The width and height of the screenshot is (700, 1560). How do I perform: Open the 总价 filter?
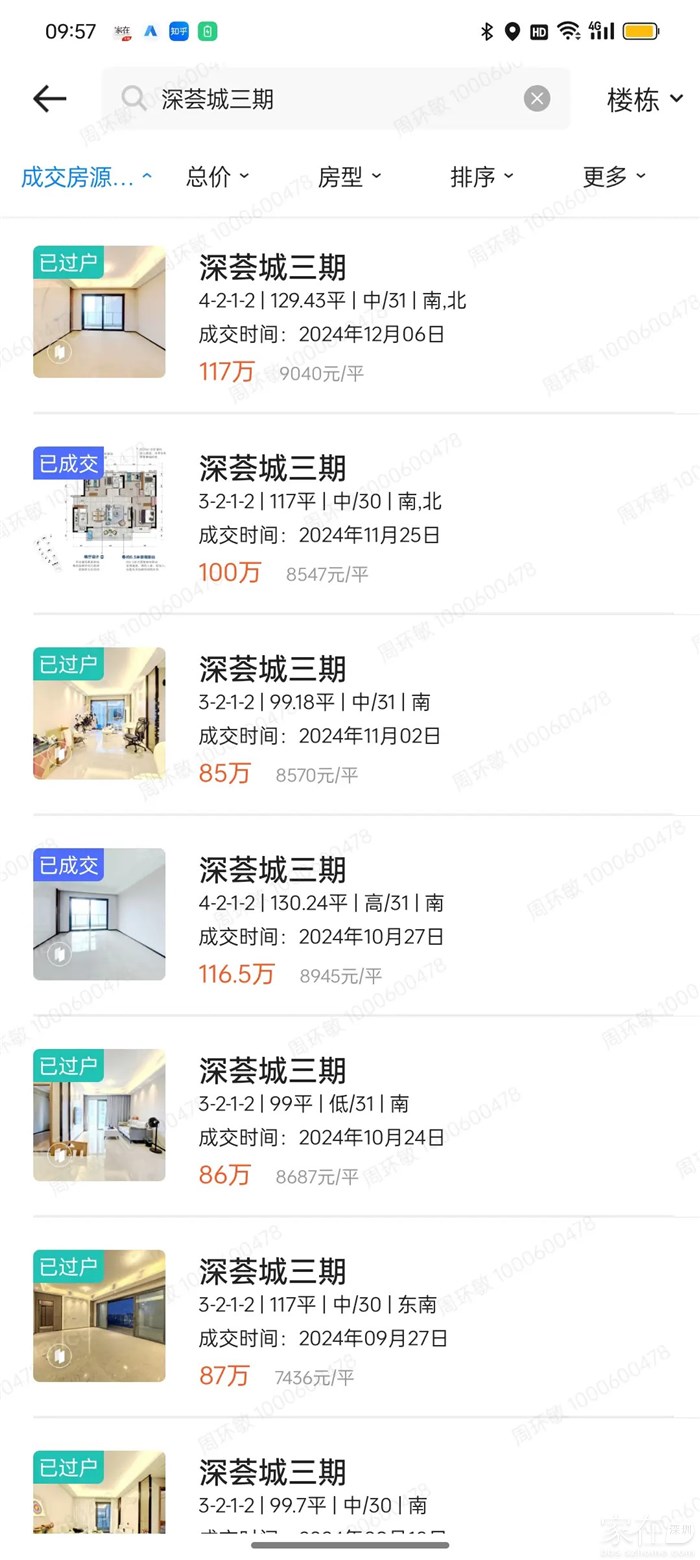point(217,177)
